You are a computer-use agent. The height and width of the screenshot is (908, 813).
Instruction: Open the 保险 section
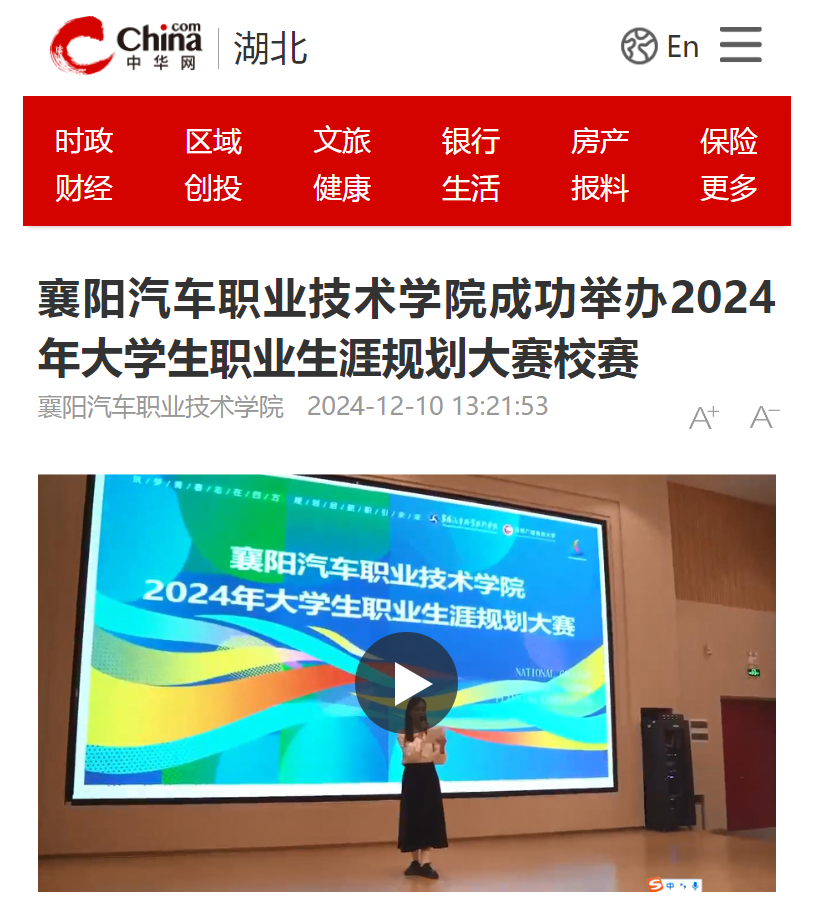tap(728, 141)
